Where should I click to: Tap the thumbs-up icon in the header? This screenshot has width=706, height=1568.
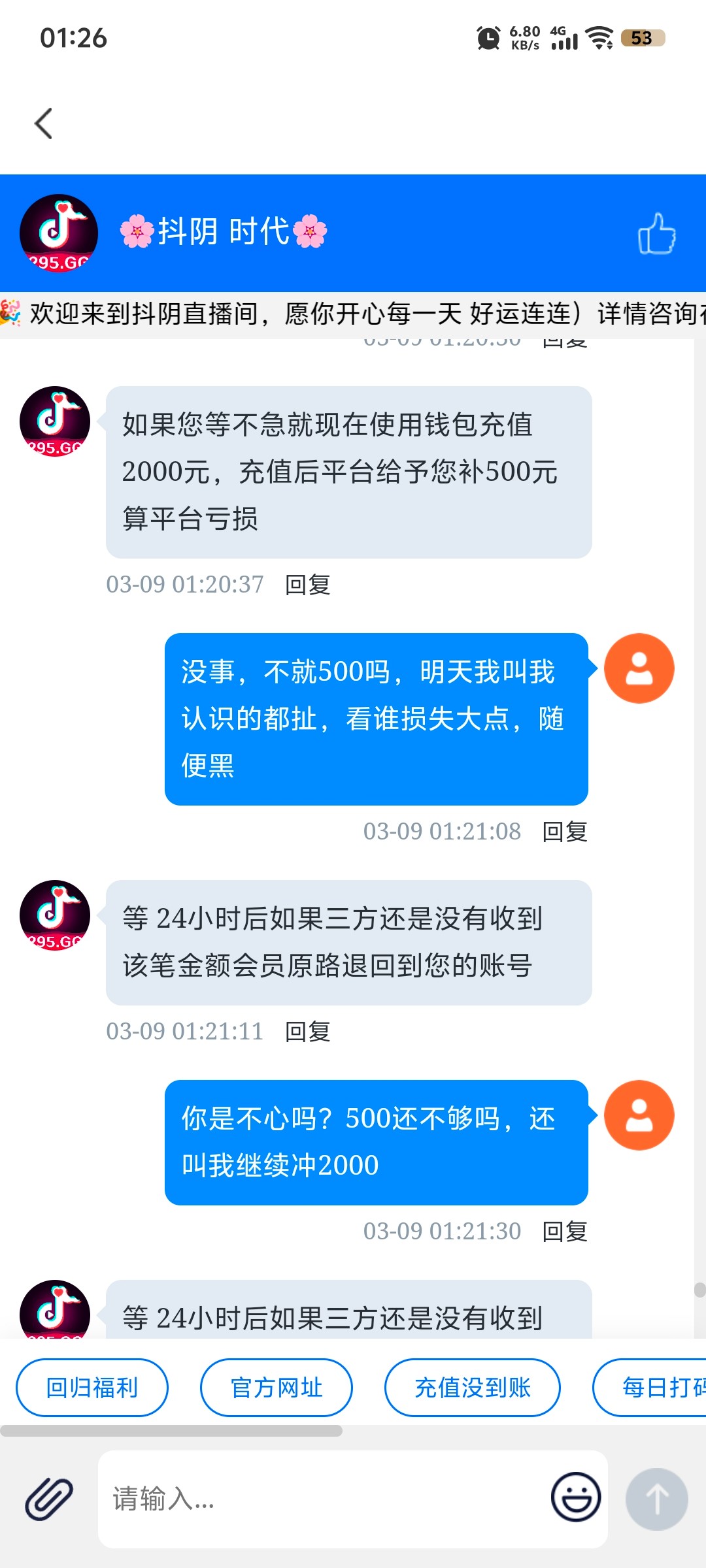(656, 234)
